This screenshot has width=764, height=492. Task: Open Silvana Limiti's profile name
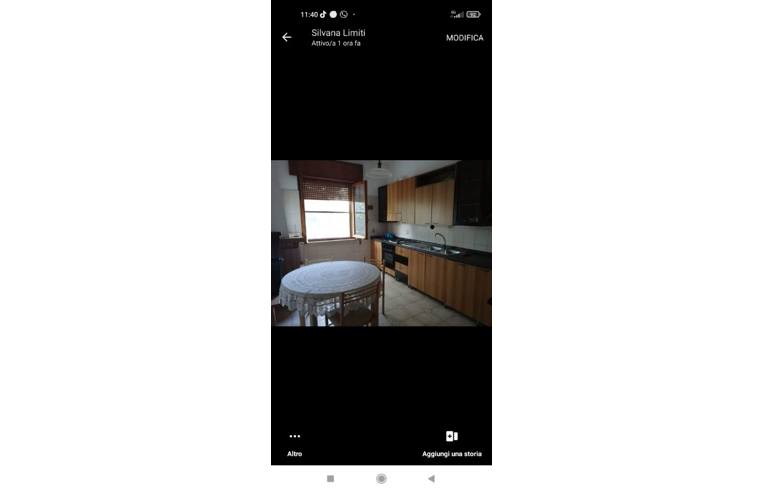[338, 33]
